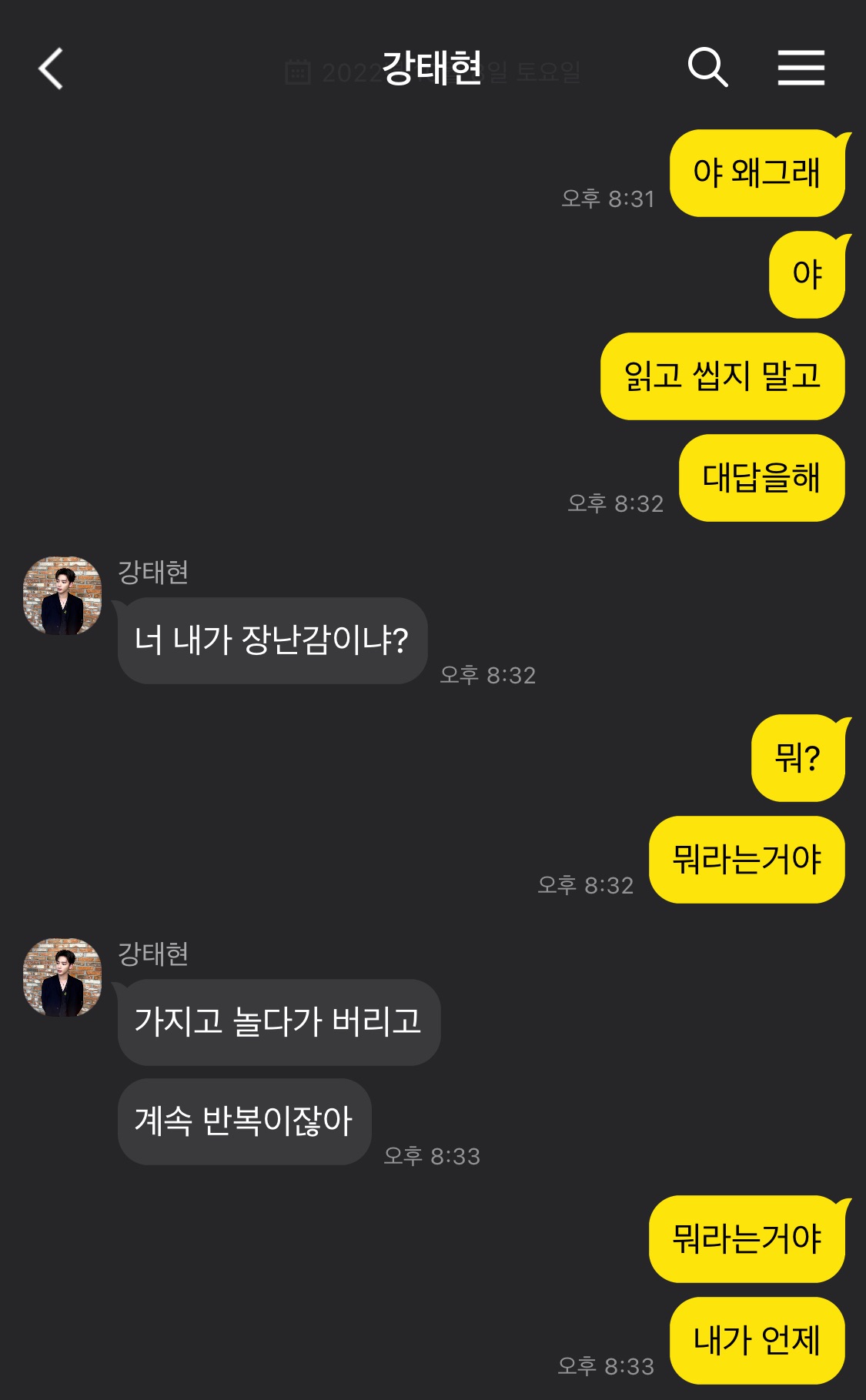Open 강태현's profile photo beside '너 내가 장난감이냐?'

pos(62,596)
